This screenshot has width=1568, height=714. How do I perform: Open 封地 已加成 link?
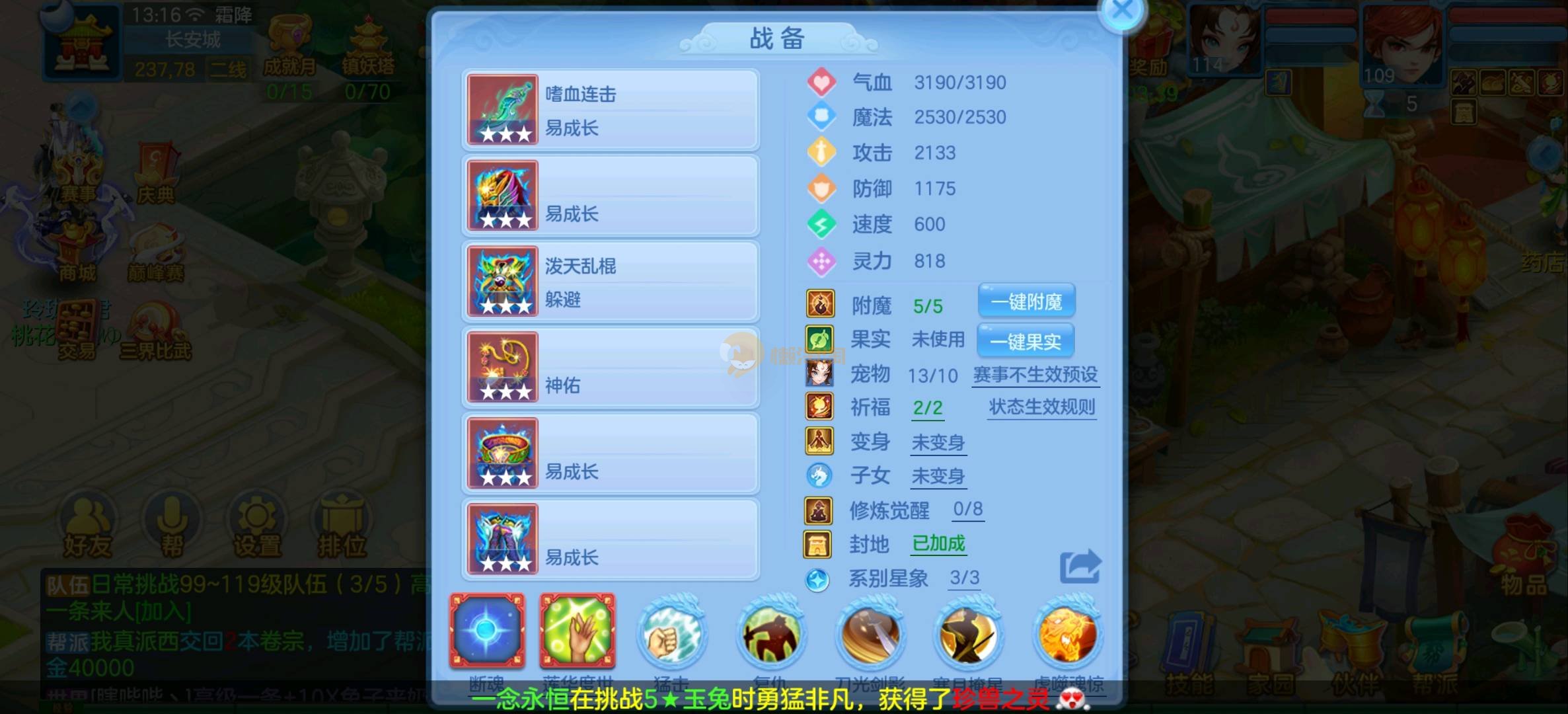[x=938, y=544]
